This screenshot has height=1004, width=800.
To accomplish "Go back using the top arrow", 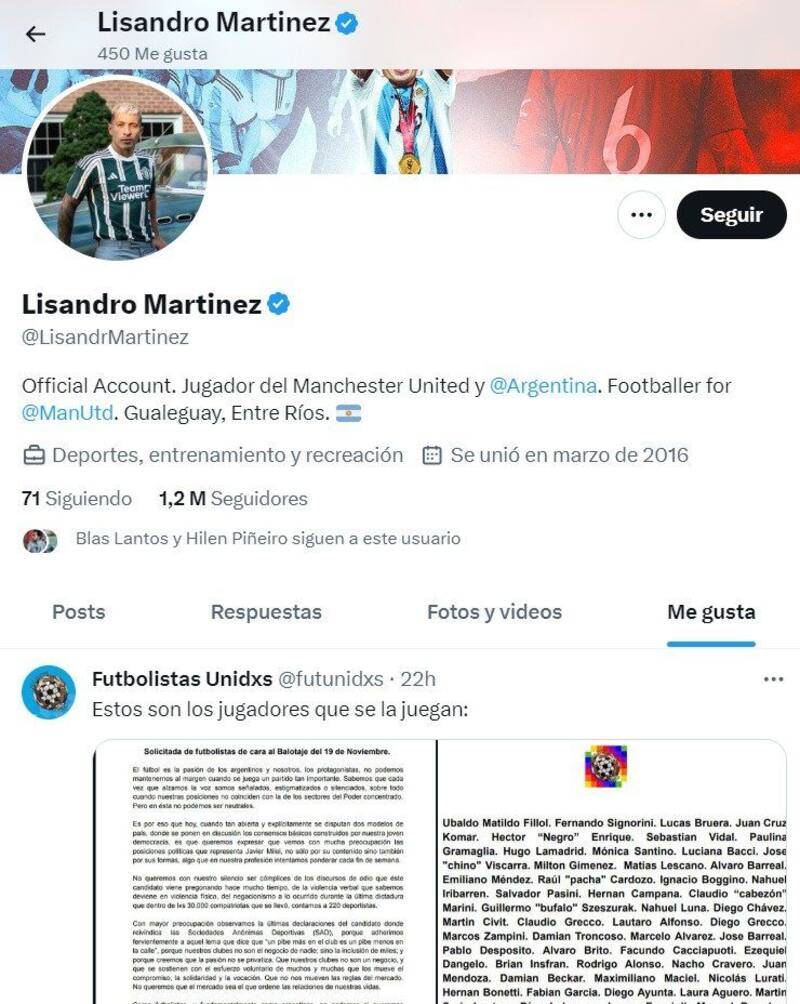I will [36, 34].
